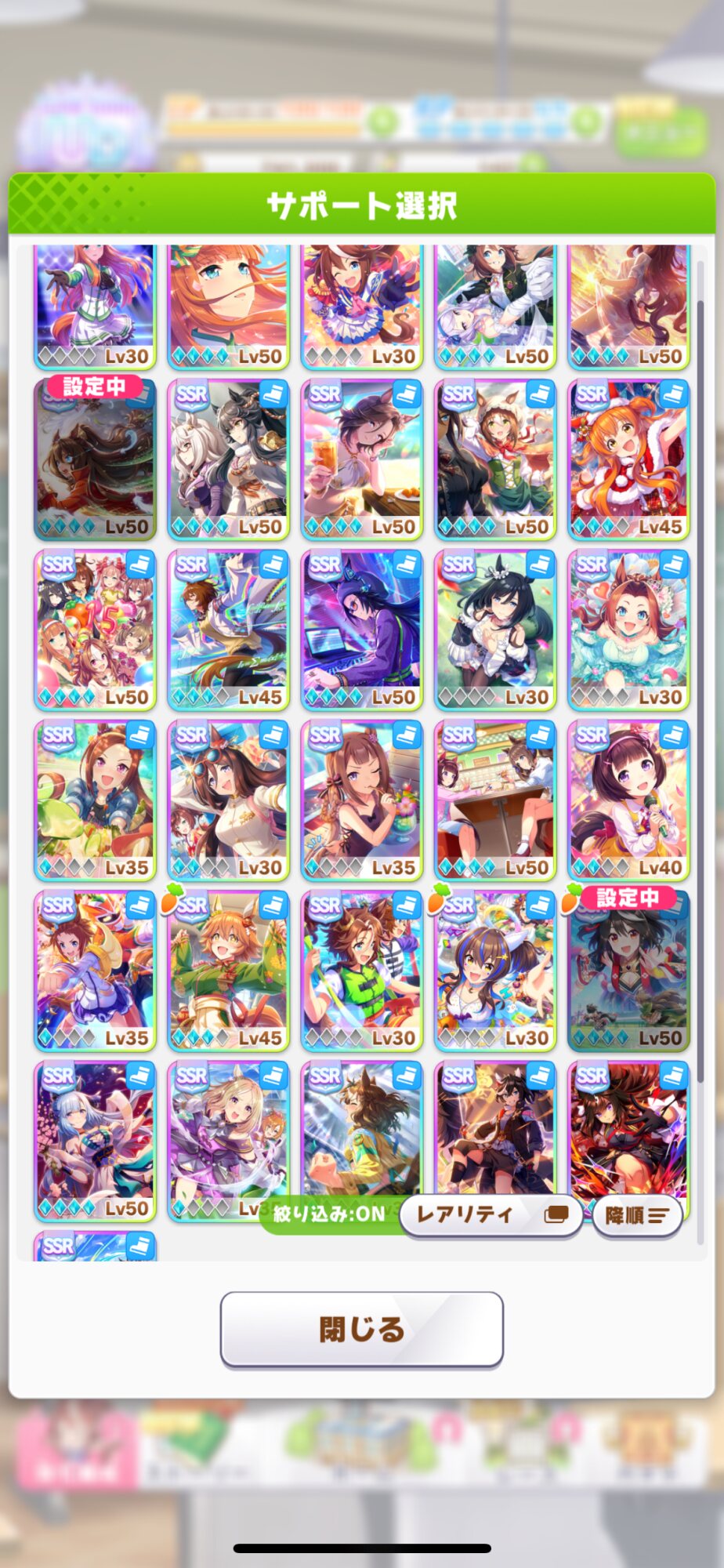Pick the group card with balloons Lv50
This screenshot has width=724, height=1568.
(x=95, y=630)
